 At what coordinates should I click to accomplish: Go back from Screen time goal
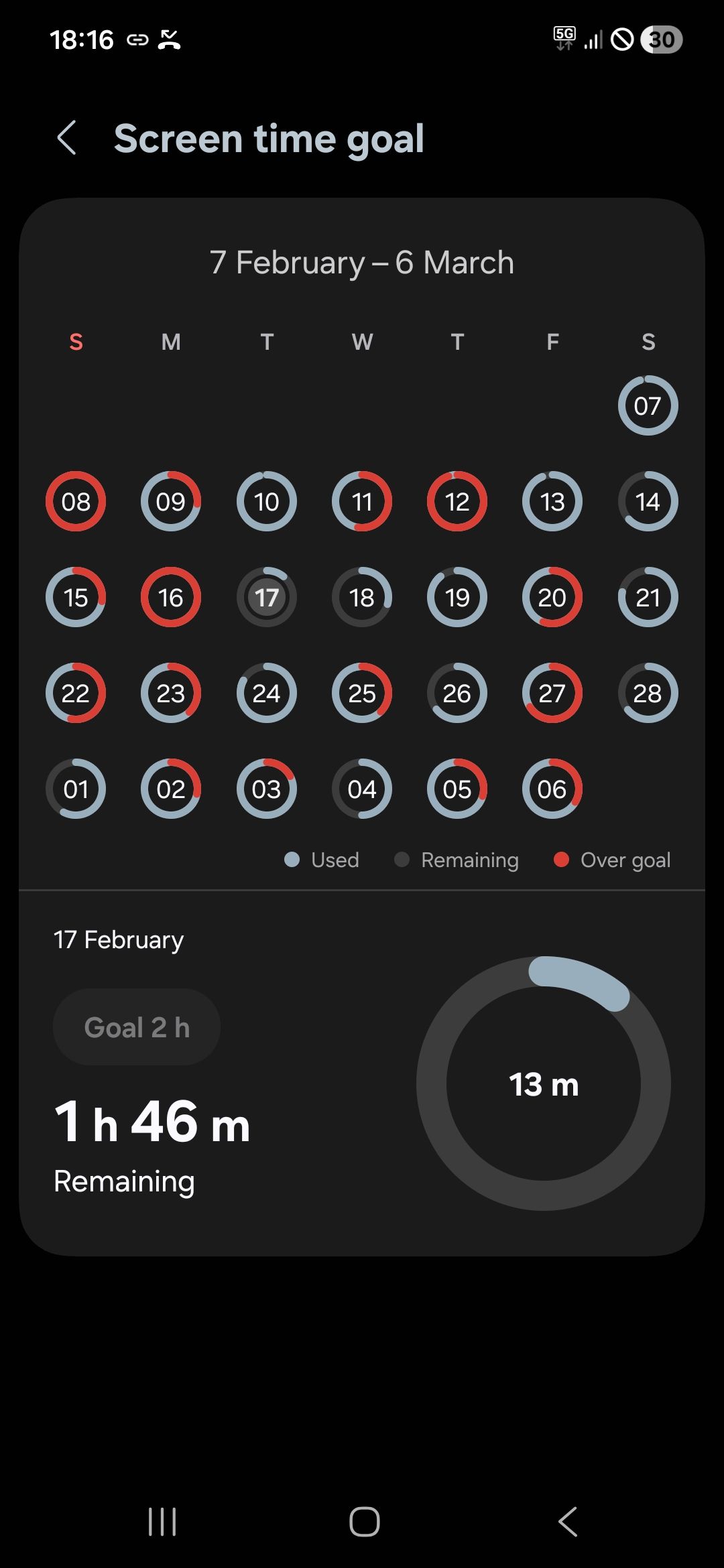point(67,138)
